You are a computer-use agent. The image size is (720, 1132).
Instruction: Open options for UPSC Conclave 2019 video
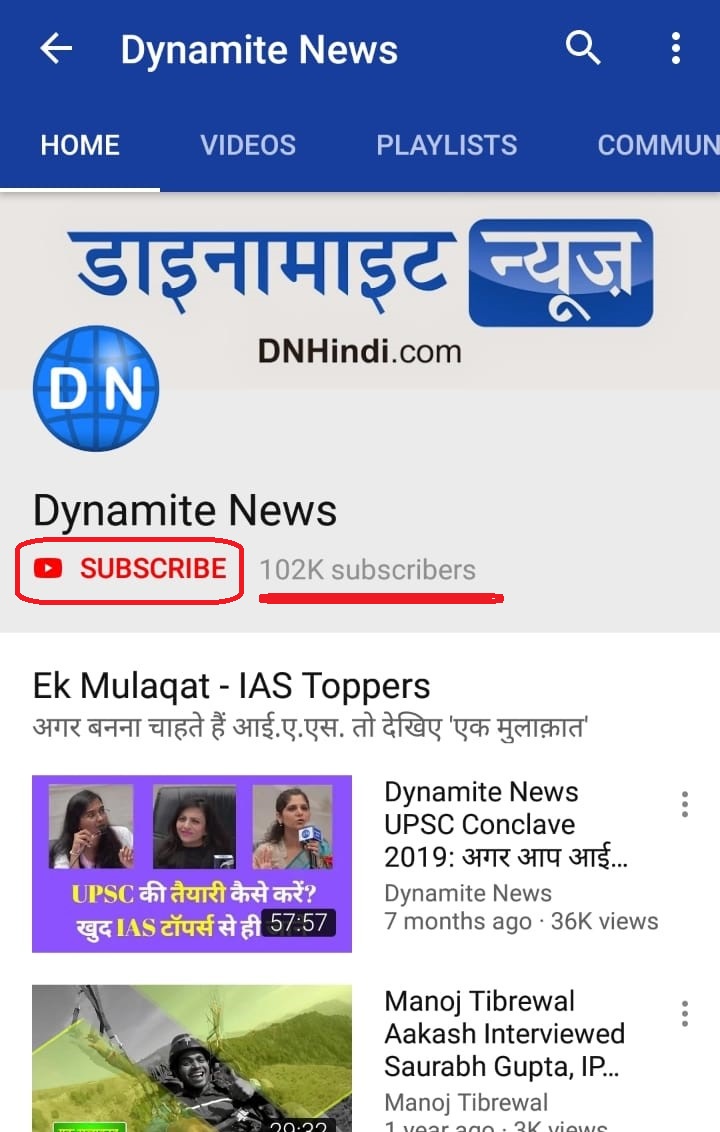685,804
